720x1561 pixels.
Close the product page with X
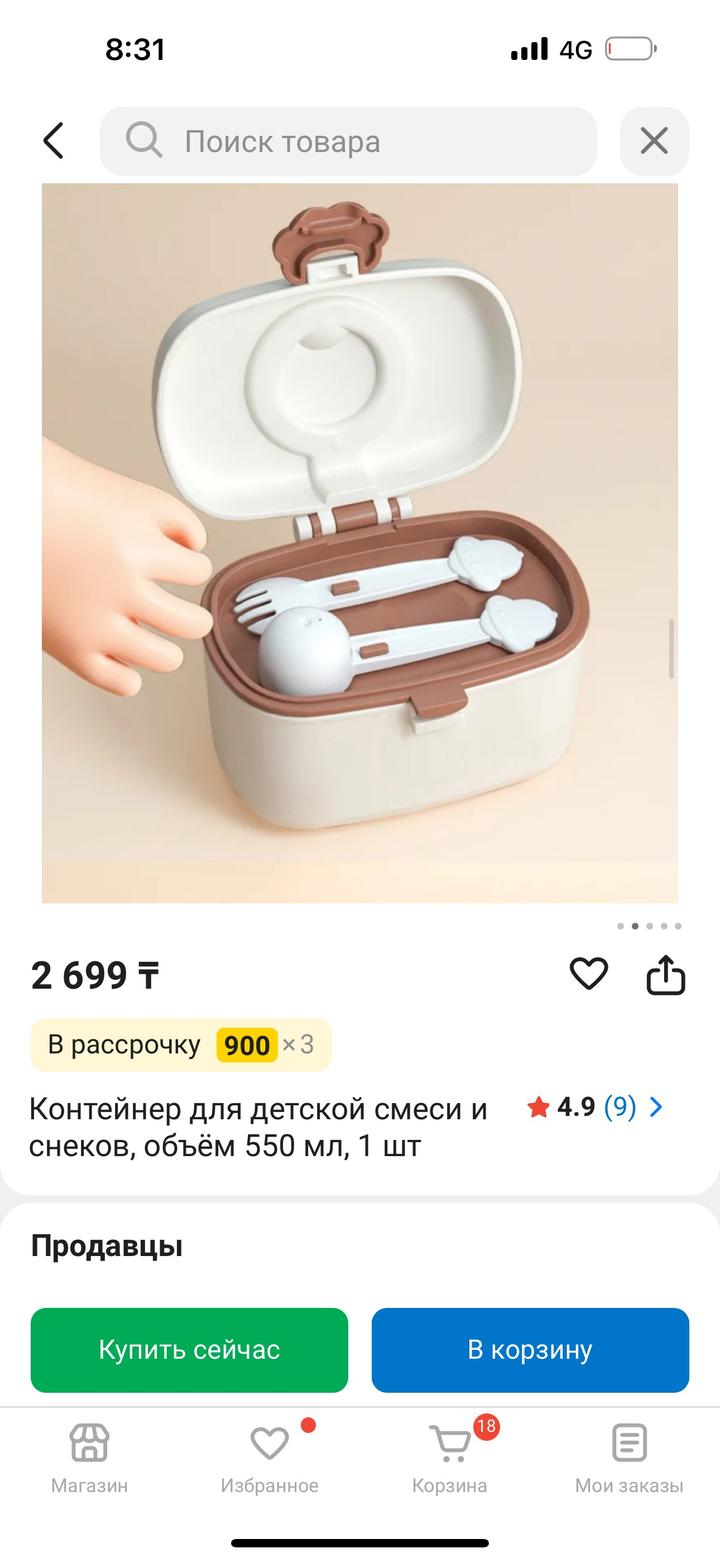pos(654,141)
